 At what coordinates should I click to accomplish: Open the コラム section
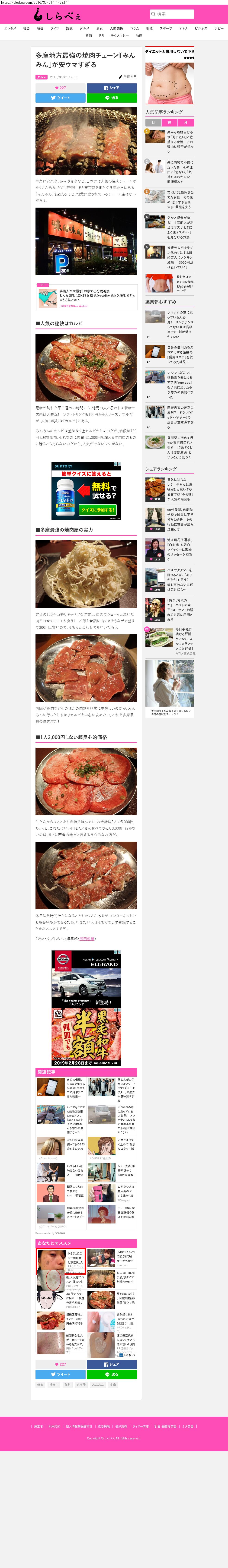point(134,28)
